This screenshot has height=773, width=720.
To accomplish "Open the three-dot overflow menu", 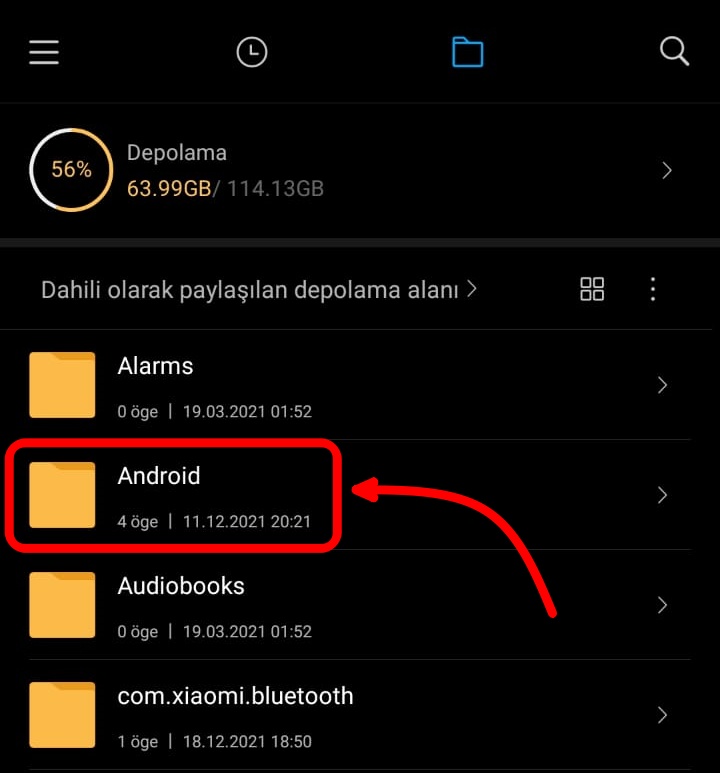I will [653, 290].
